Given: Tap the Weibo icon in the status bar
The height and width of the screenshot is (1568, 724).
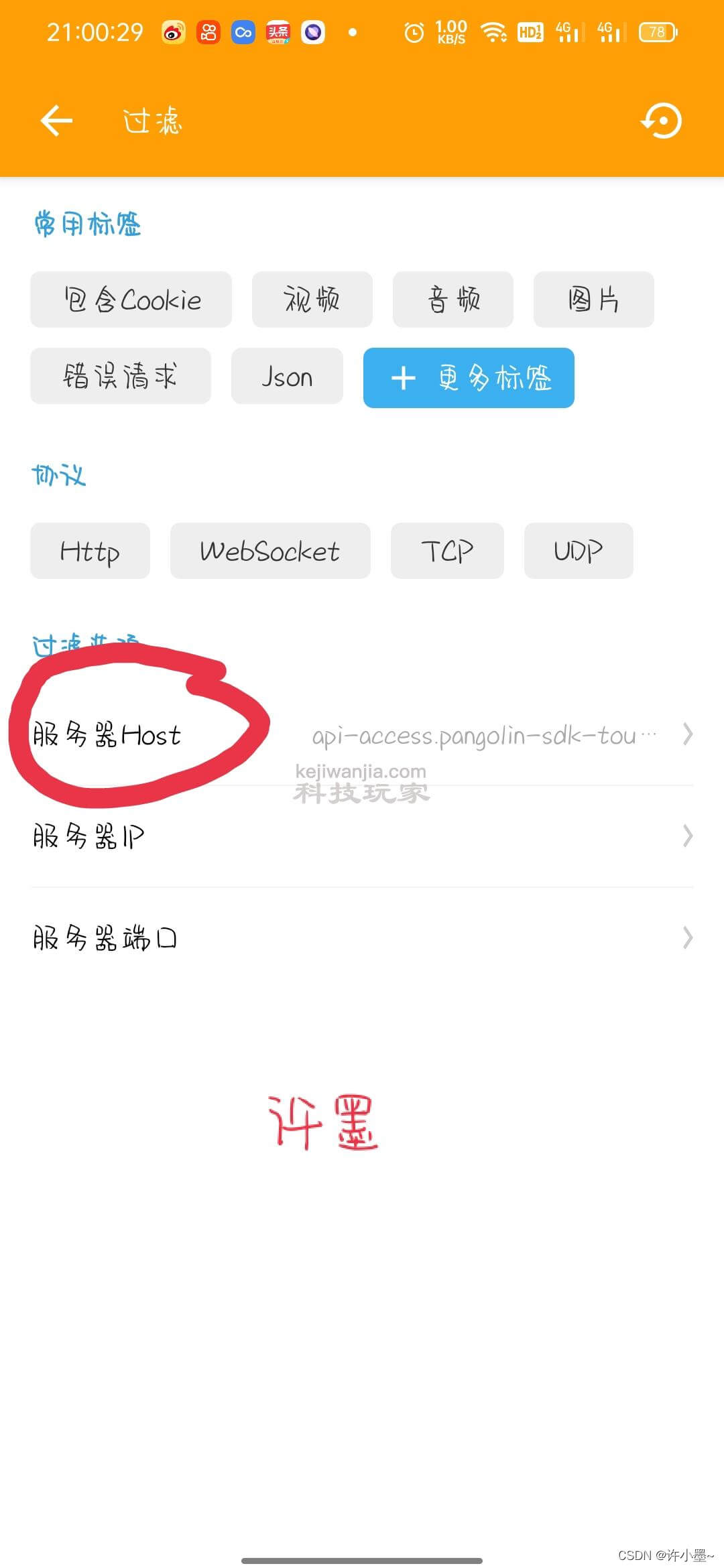Looking at the screenshot, I should (x=172, y=31).
